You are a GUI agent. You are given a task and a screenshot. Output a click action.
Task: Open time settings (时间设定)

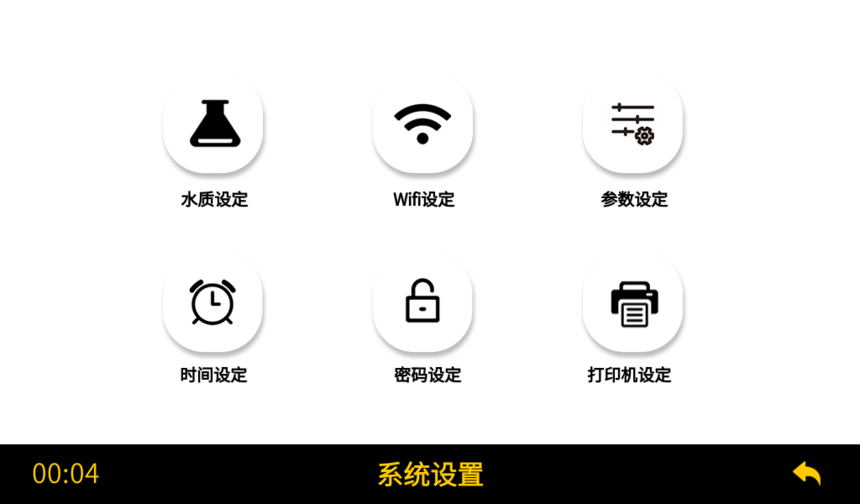click(x=213, y=302)
